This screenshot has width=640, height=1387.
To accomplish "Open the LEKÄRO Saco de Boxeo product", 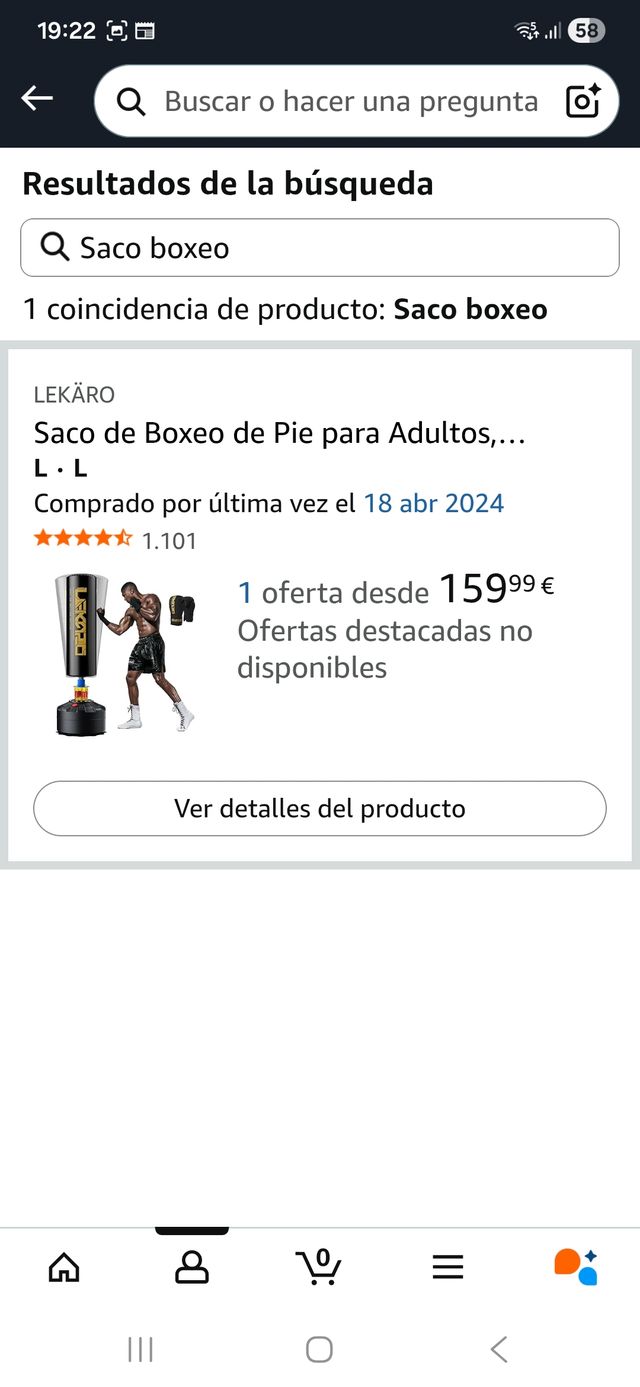I will pos(279,434).
